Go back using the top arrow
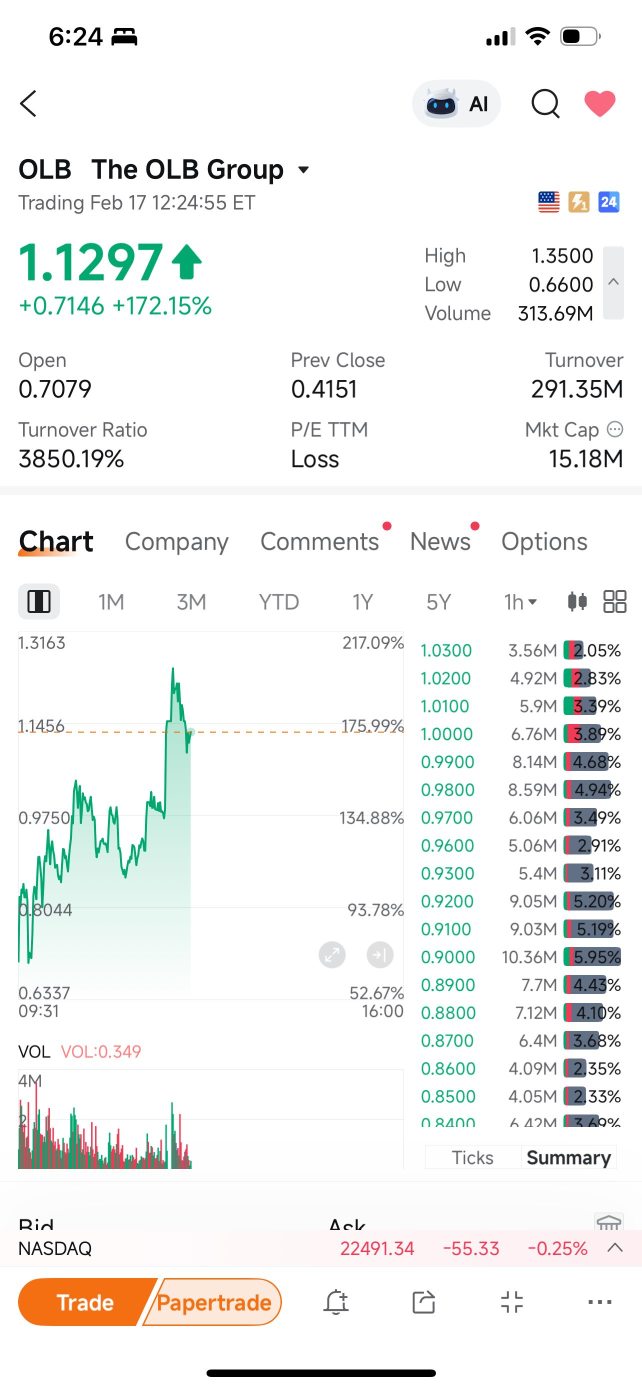This screenshot has height=1389, width=642. pos(28,103)
